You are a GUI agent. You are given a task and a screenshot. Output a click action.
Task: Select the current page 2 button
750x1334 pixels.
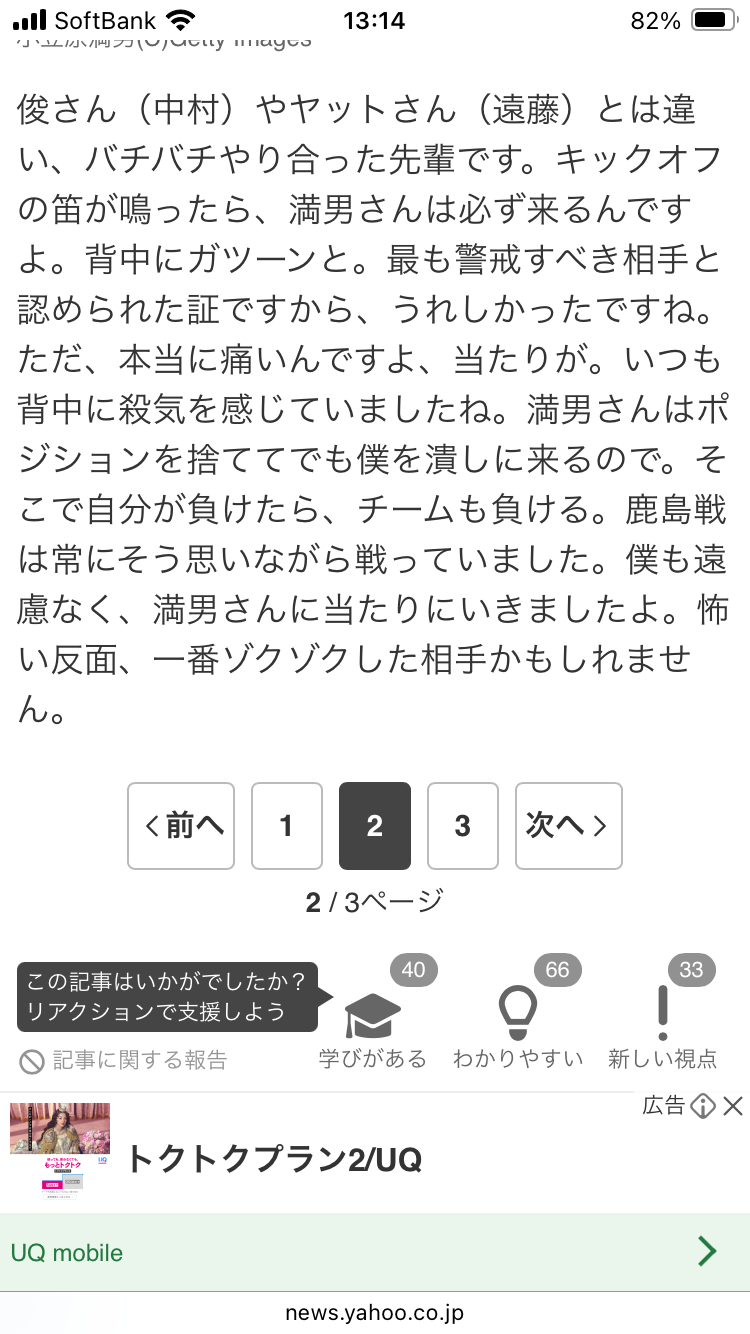point(375,826)
